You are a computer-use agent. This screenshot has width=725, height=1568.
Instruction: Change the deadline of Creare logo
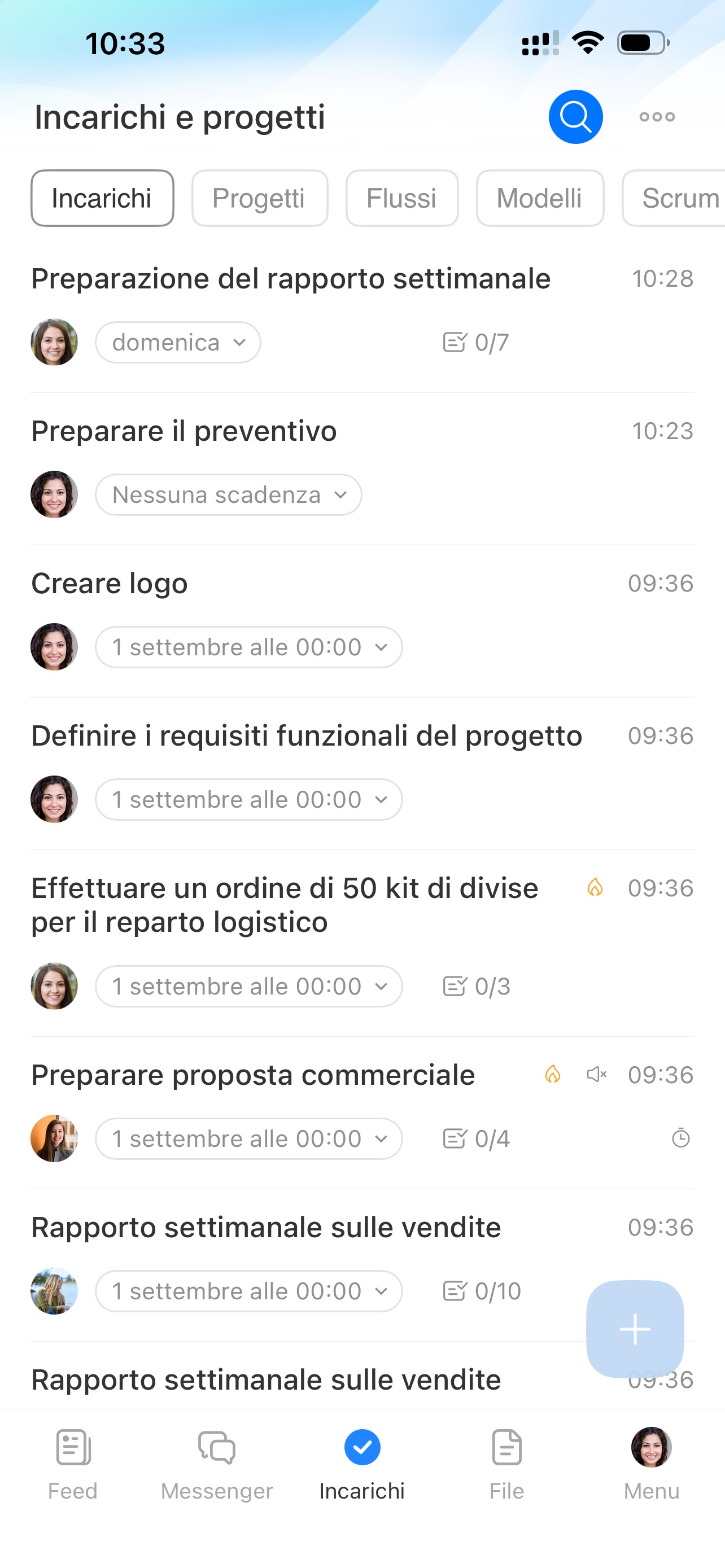(249, 647)
